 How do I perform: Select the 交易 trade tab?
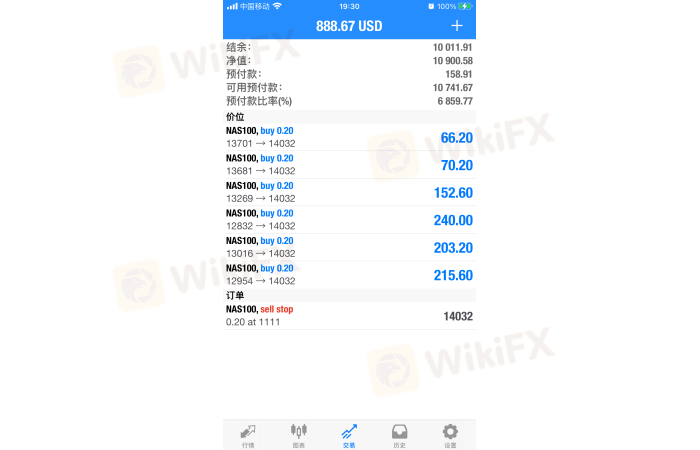tap(349, 435)
